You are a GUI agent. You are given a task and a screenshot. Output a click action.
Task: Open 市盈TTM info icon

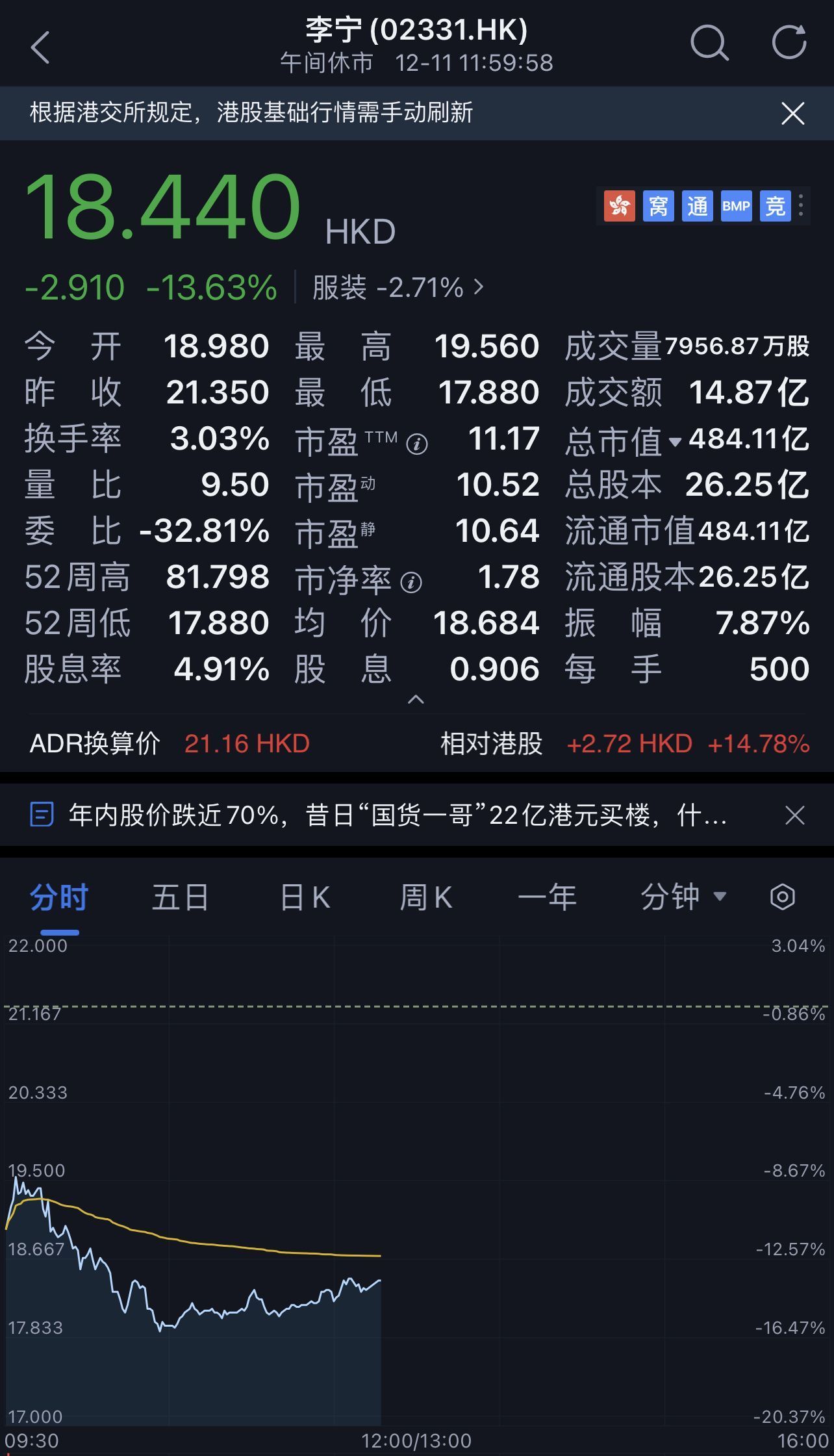pyautogui.click(x=417, y=444)
